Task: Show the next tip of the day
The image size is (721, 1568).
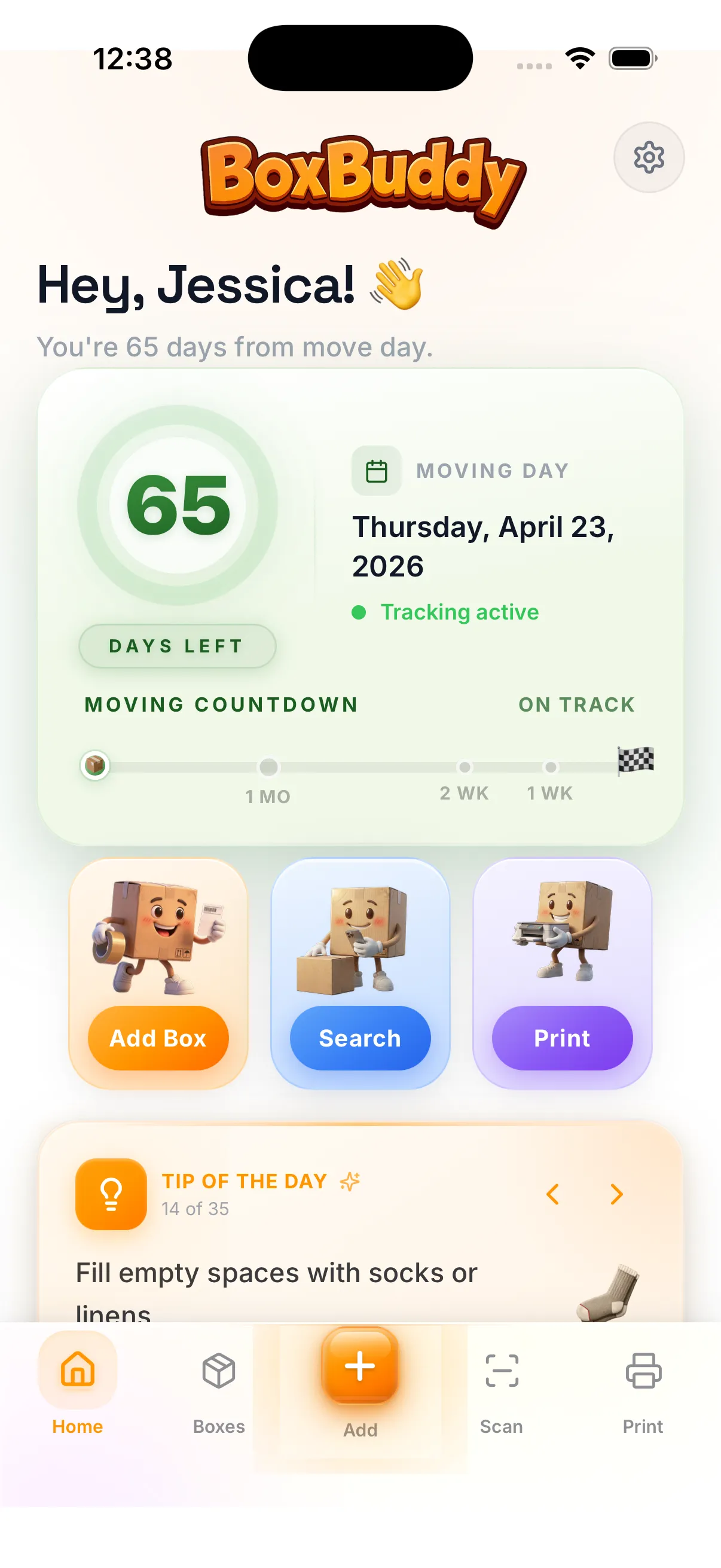Action: coord(616,1194)
